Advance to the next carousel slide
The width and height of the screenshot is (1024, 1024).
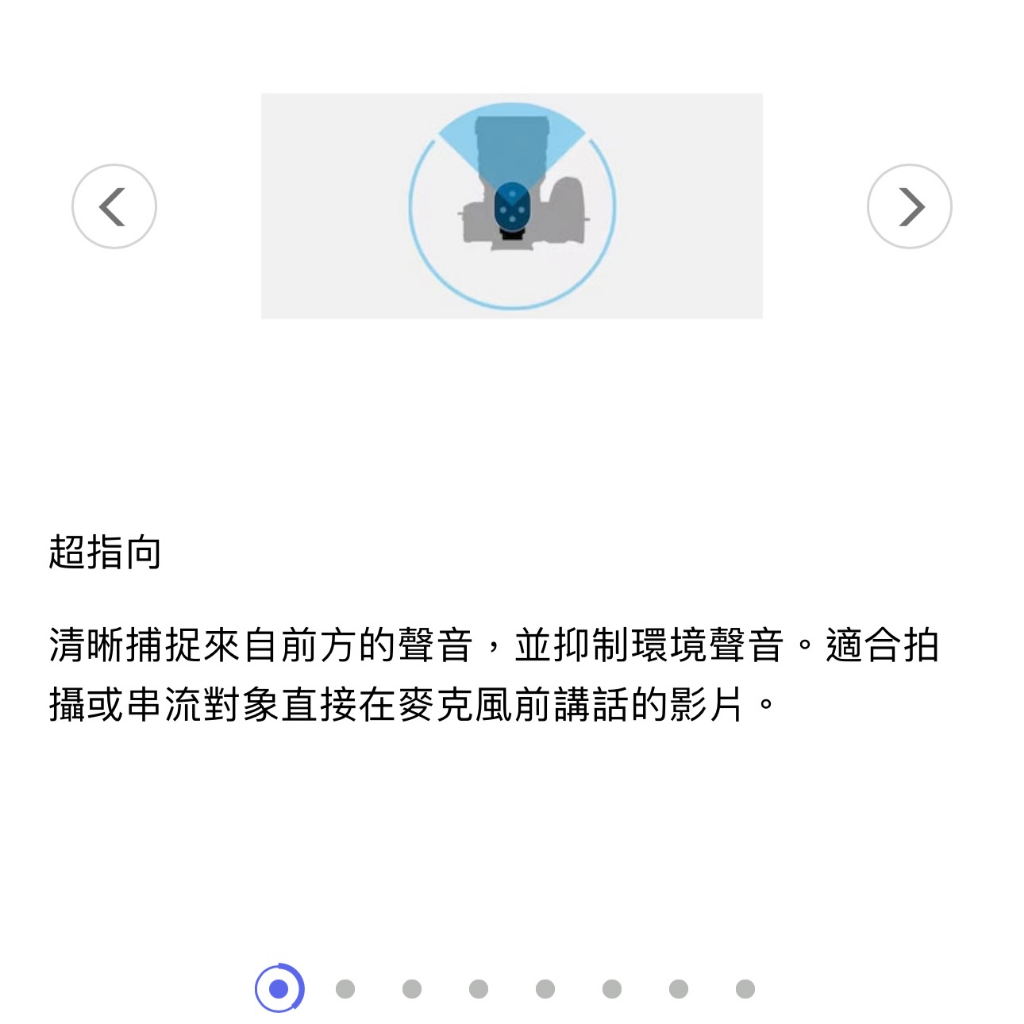[909, 207]
